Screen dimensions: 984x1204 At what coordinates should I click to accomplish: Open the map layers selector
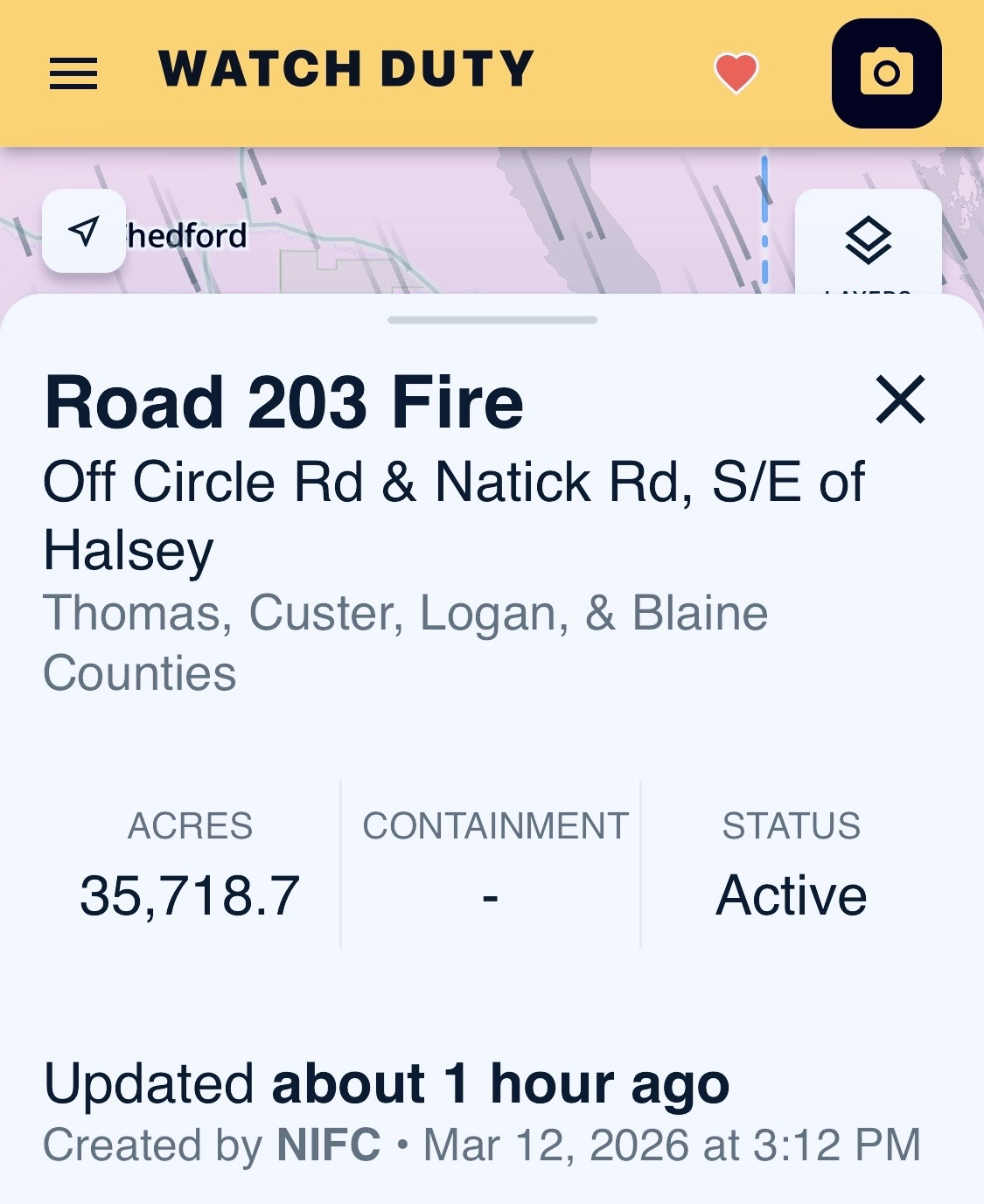tap(868, 242)
